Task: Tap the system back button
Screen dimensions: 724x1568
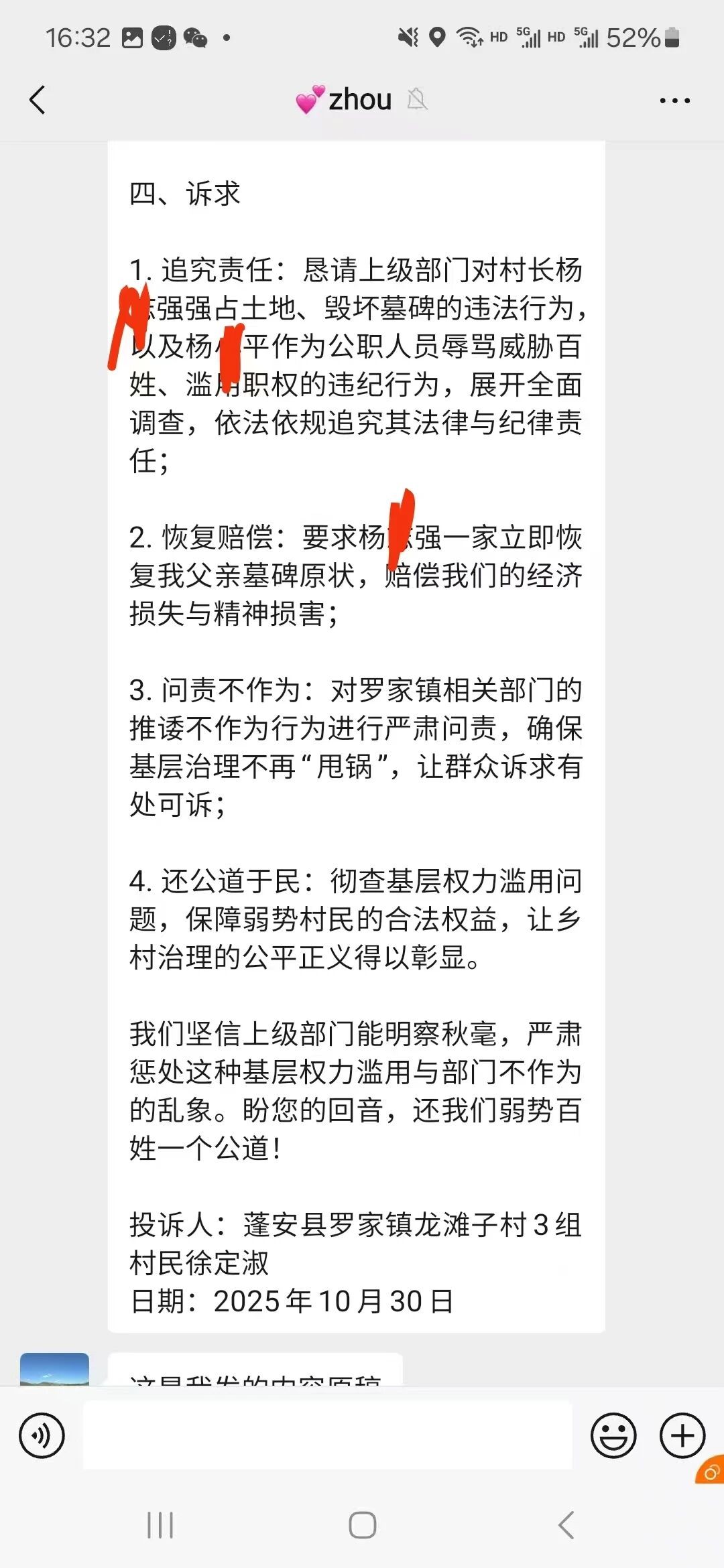Action: tap(566, 1525)
